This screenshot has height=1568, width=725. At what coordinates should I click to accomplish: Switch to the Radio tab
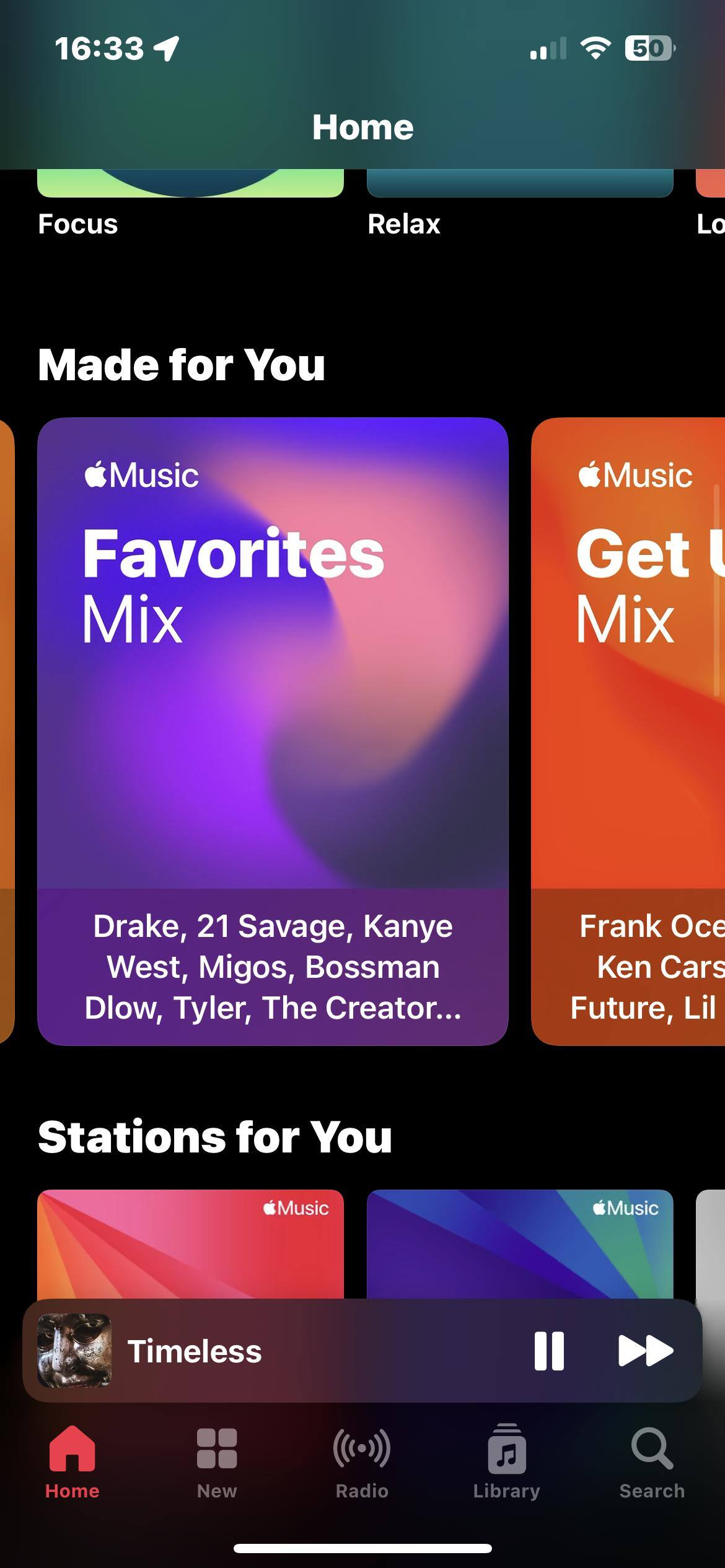(362, 1463)
